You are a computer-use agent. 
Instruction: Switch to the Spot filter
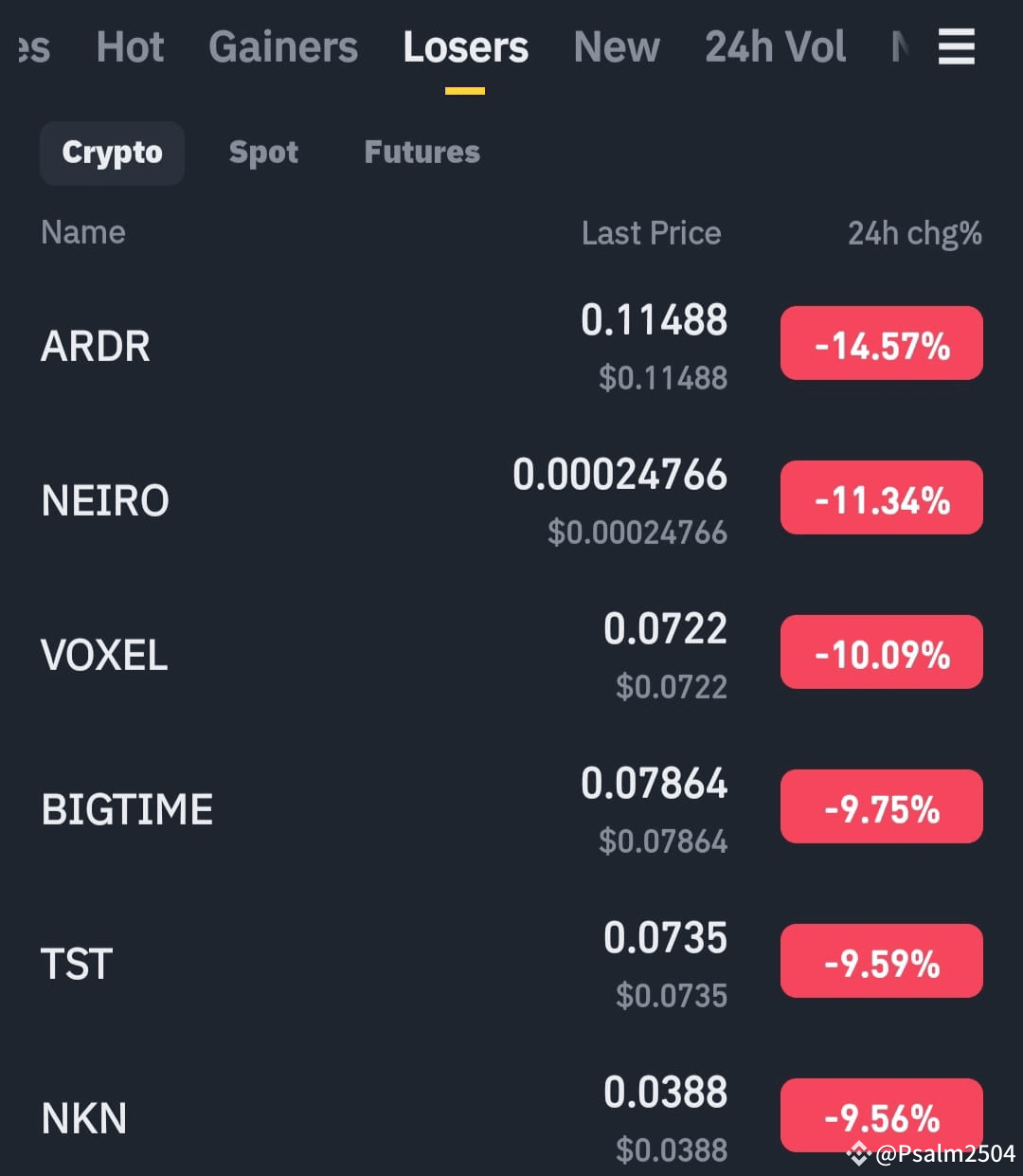point(263,153)
